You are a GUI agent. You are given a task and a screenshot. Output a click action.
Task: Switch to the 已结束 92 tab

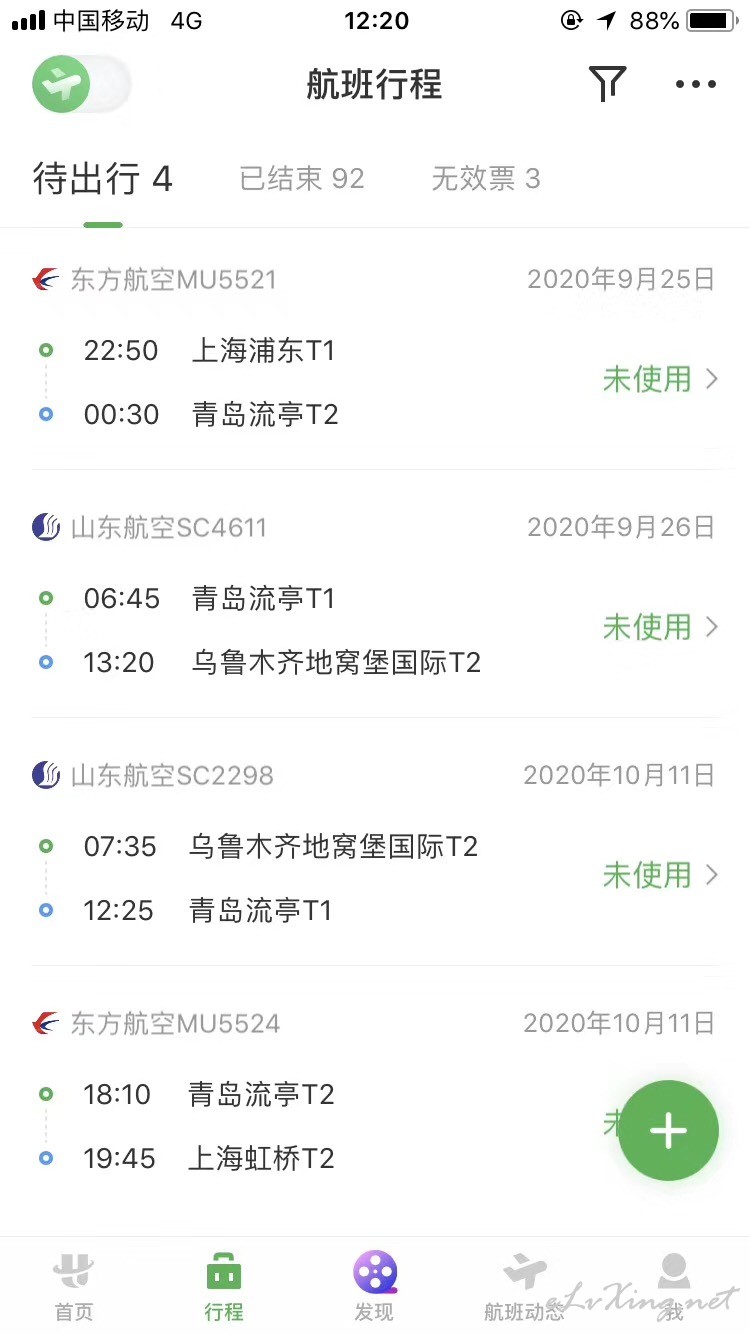[302, 179]
